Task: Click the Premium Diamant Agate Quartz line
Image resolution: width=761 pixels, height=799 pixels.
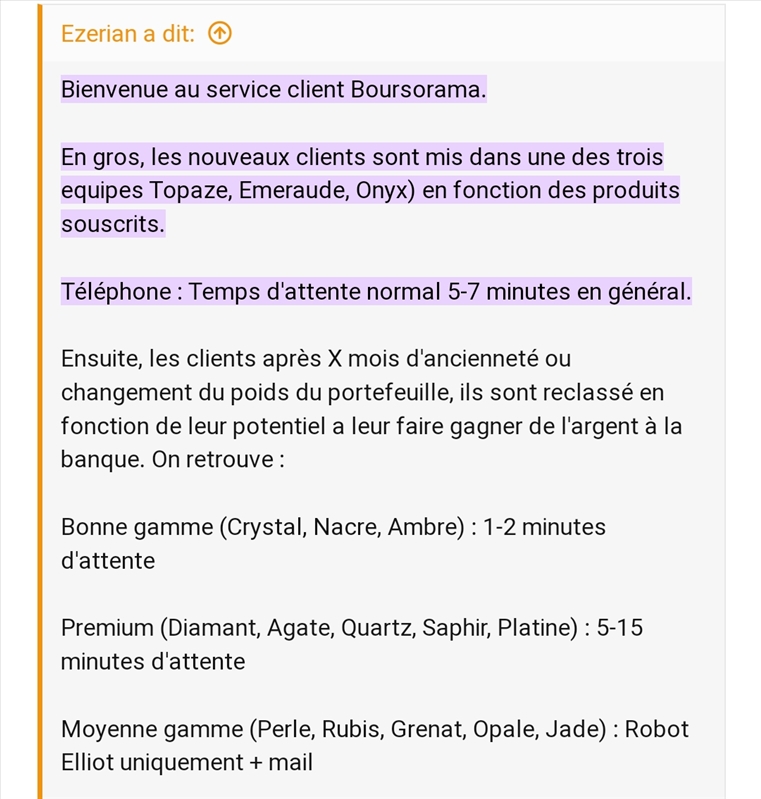Action: click(x=353, y=629)
